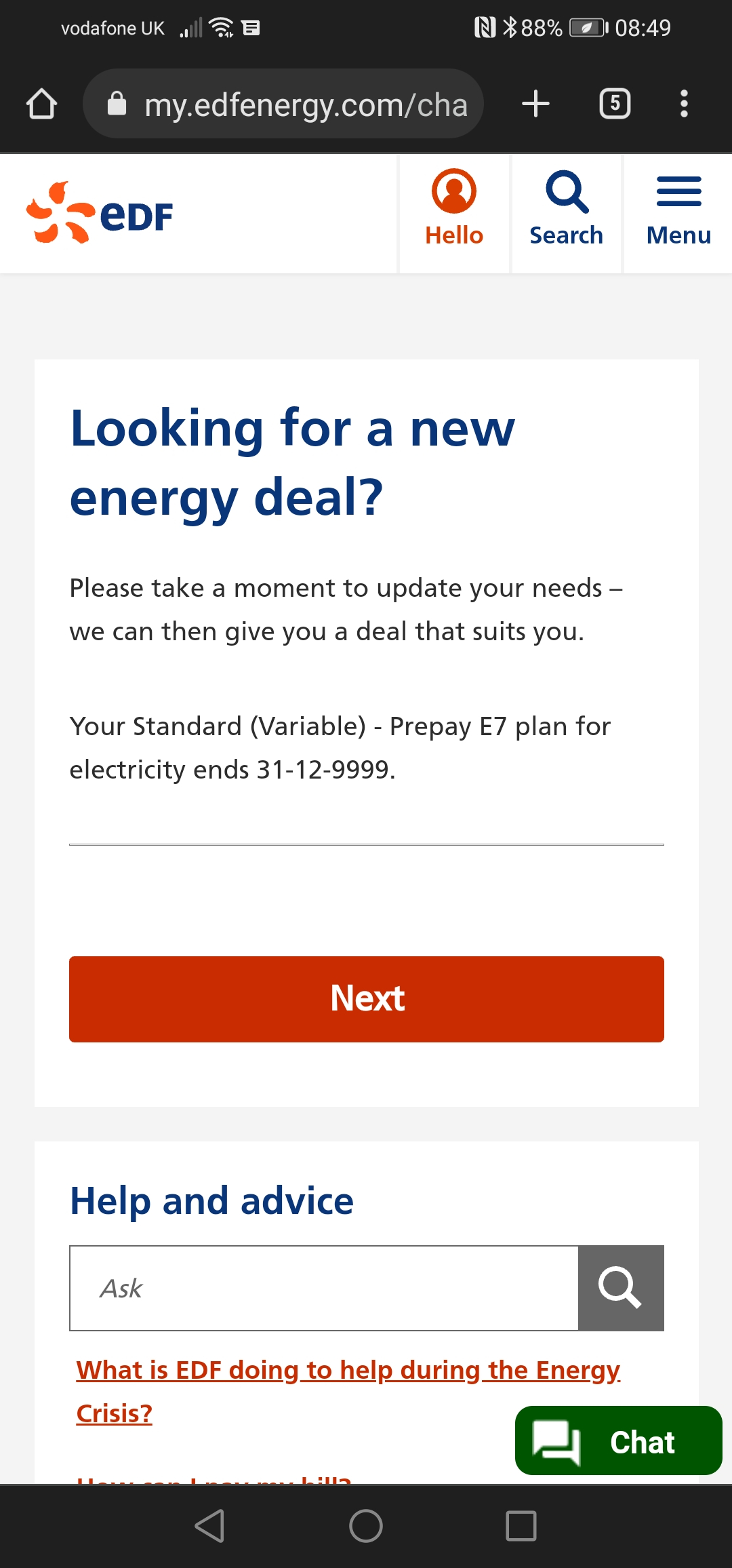Focus the Ask help input field
The image size is (732, 1568).
click(x=324, y=1288)
